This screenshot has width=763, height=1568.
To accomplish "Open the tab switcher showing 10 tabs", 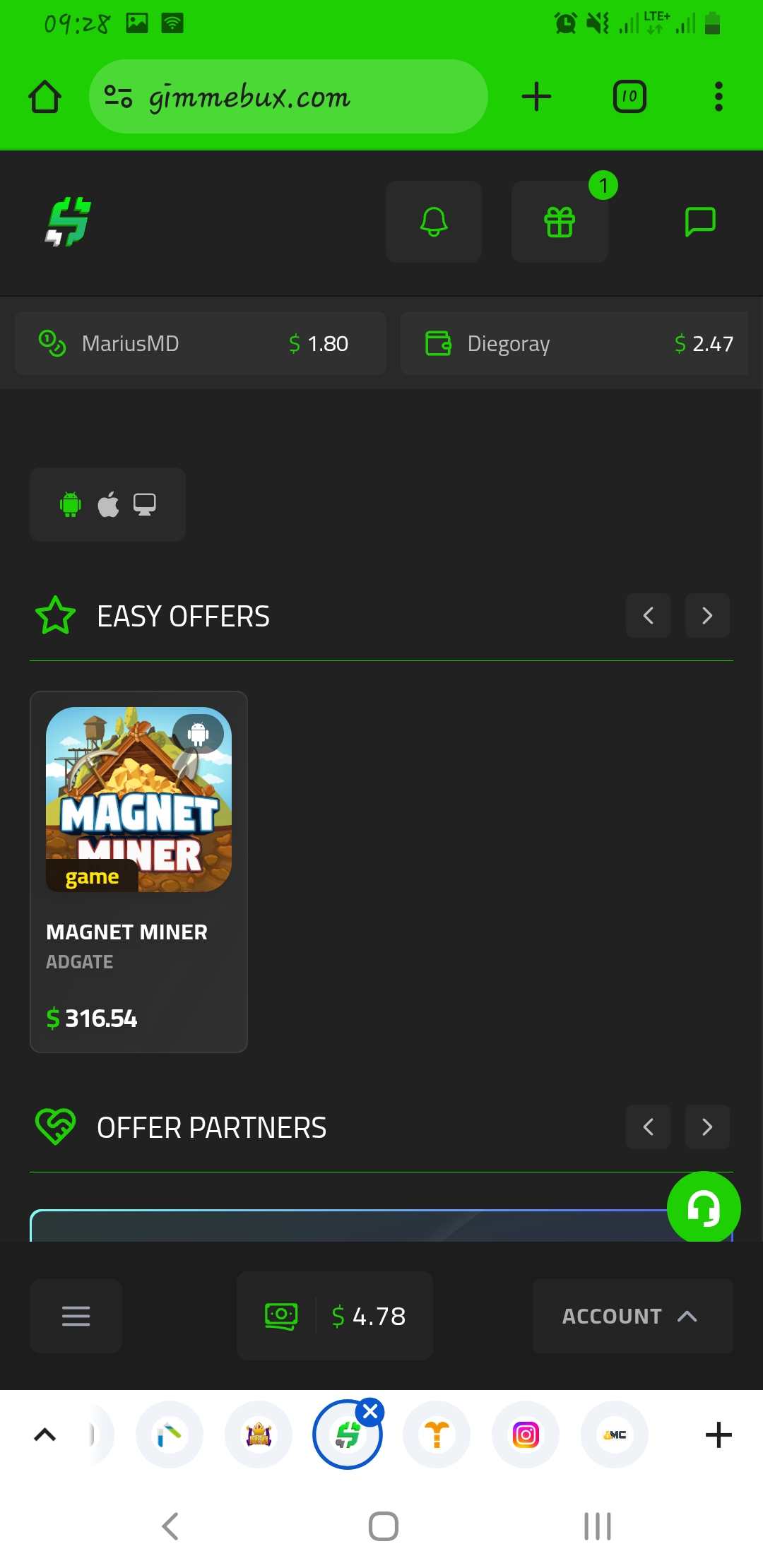I will (629, 97).
